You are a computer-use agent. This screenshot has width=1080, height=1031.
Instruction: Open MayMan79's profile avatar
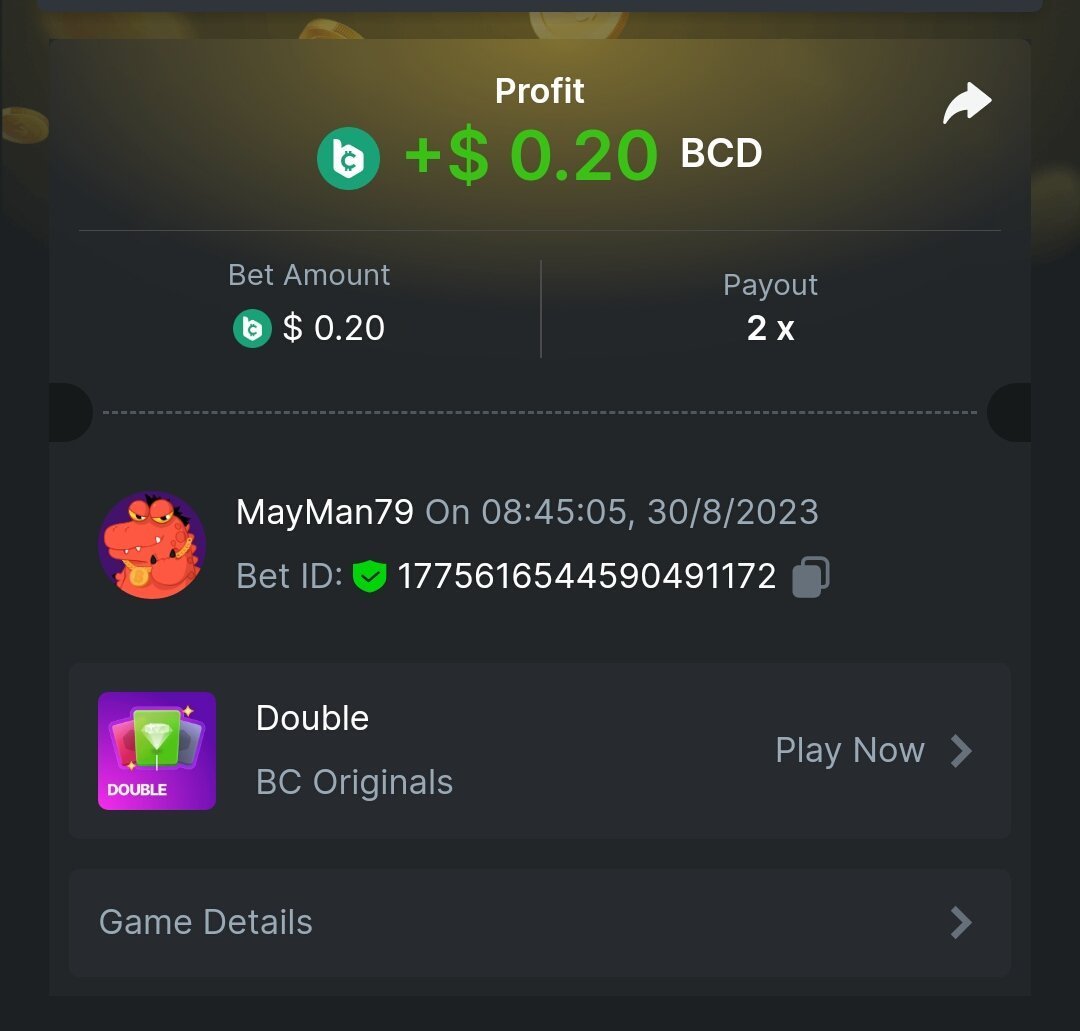[x=152, y=545]
